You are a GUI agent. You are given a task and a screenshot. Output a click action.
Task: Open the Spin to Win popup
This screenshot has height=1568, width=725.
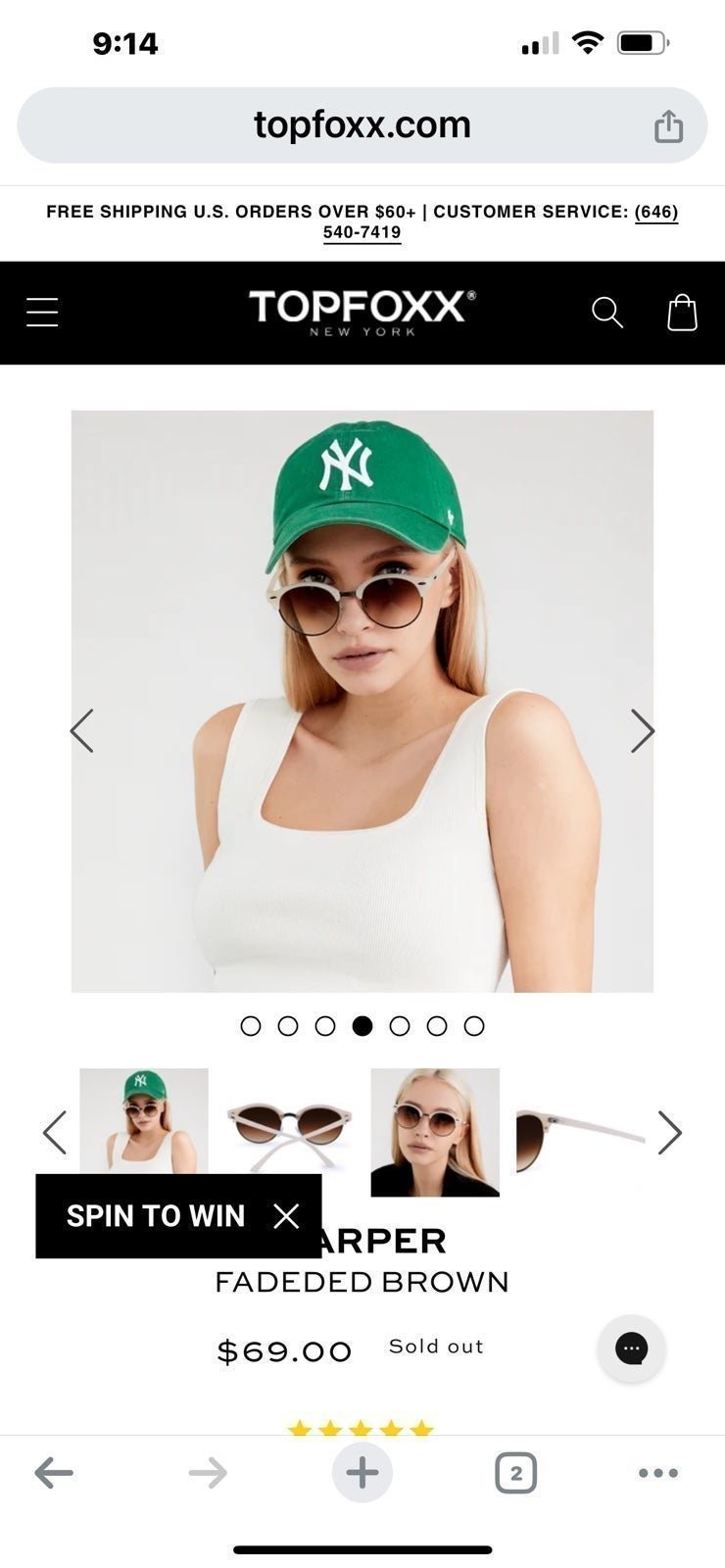[x=156, y=1216]
